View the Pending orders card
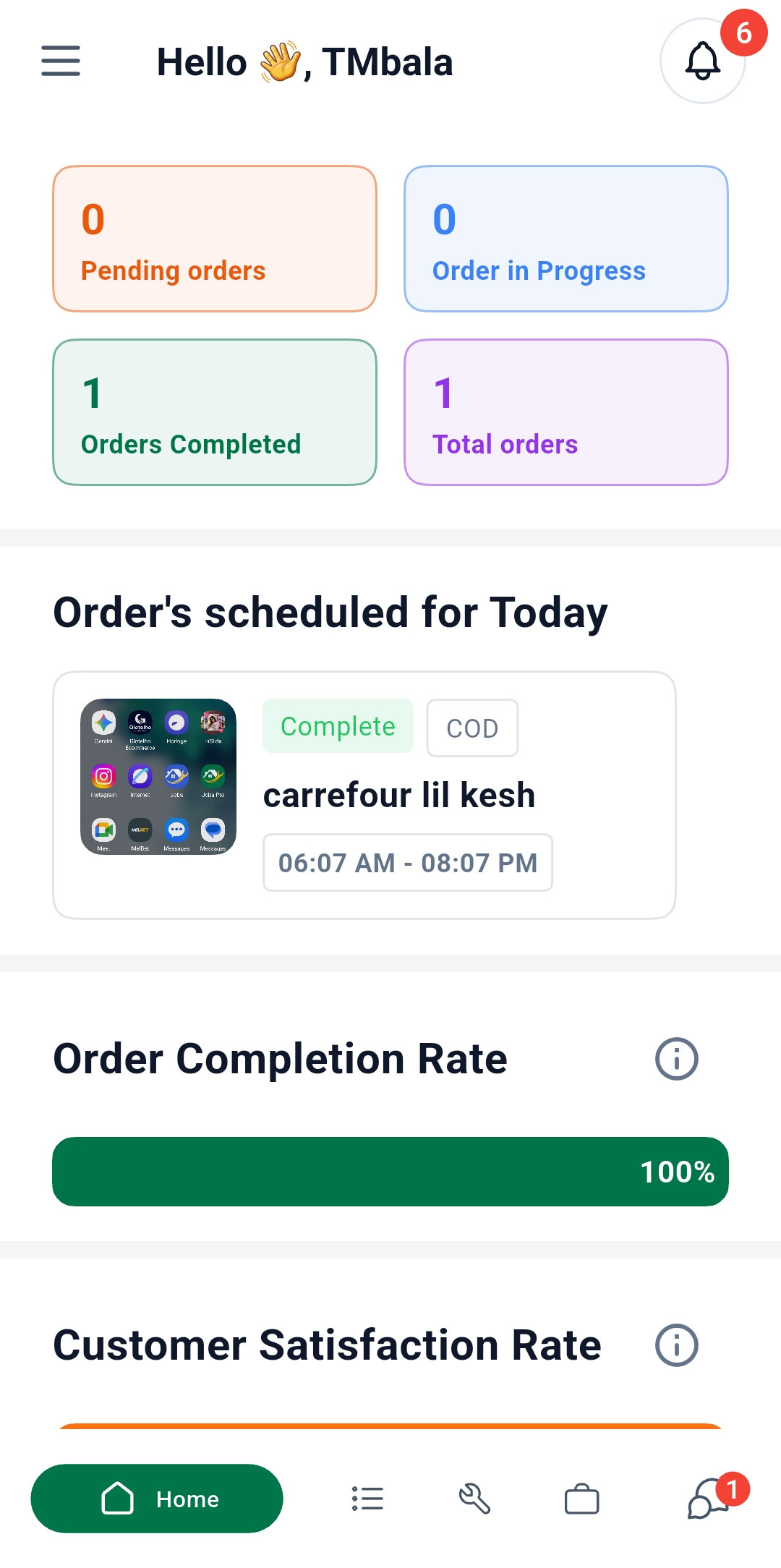 click(215, 239)
